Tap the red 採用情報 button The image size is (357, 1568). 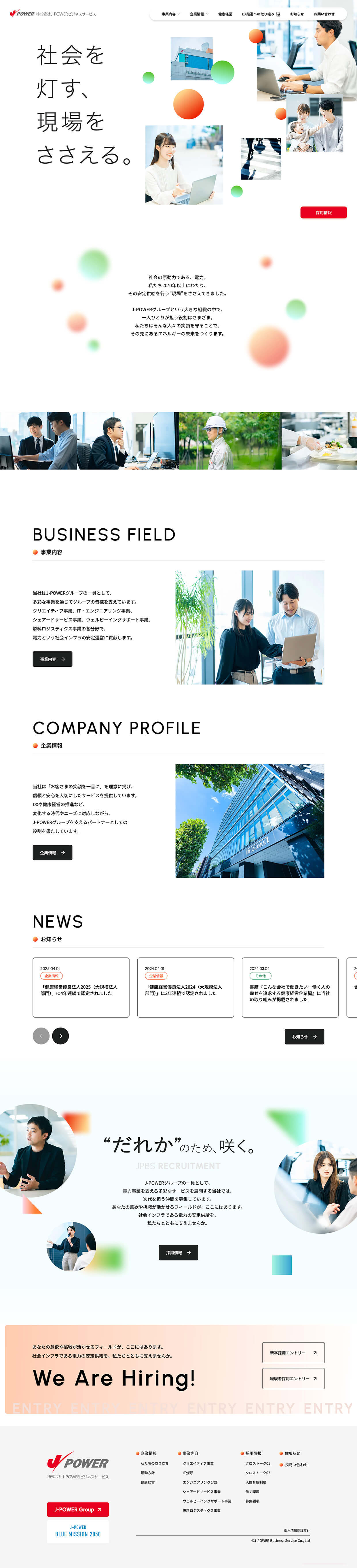tap(324, 212)
